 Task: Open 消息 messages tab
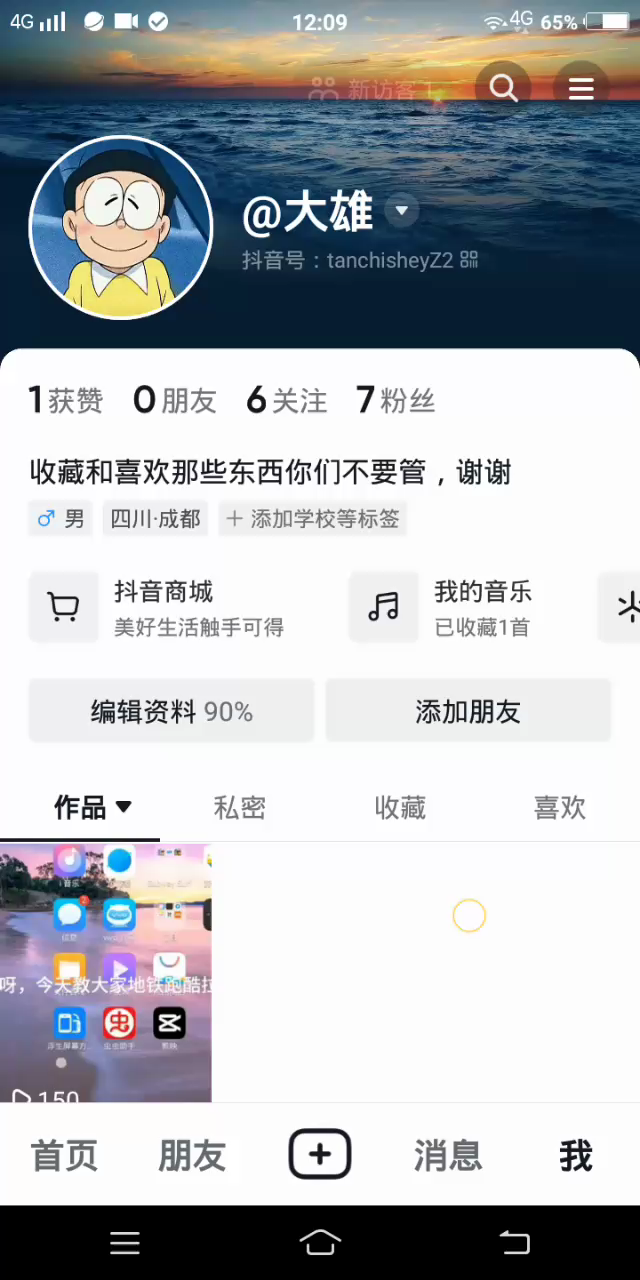(x=448, y=1156)
